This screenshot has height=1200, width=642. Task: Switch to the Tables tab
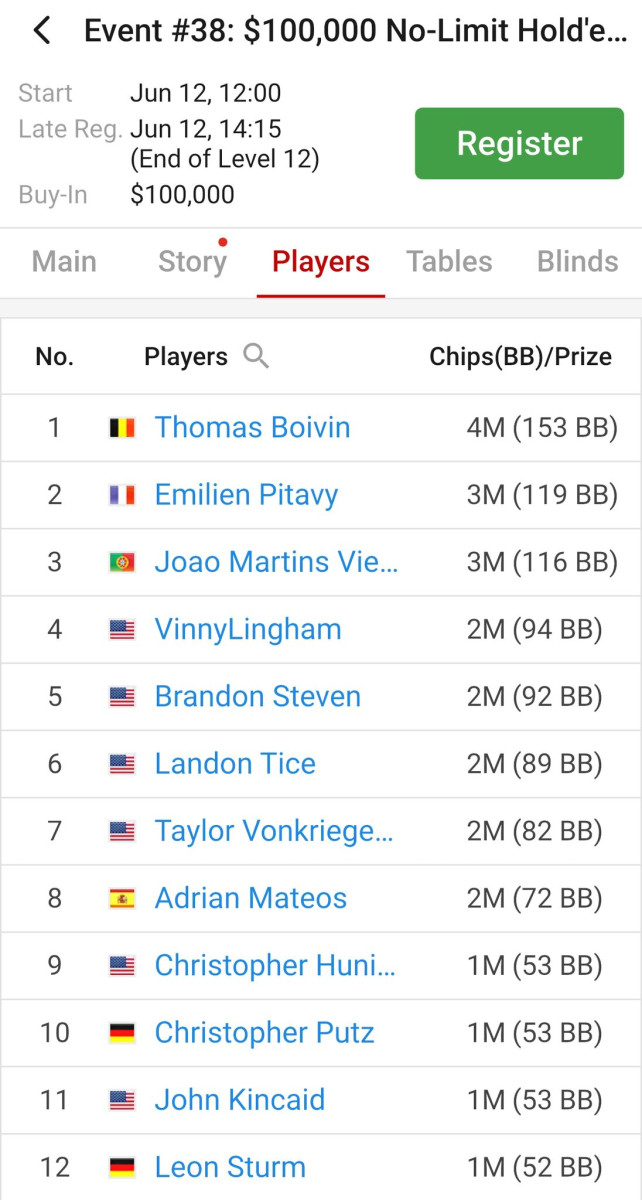pyautogui.click(x=449, y=262)
